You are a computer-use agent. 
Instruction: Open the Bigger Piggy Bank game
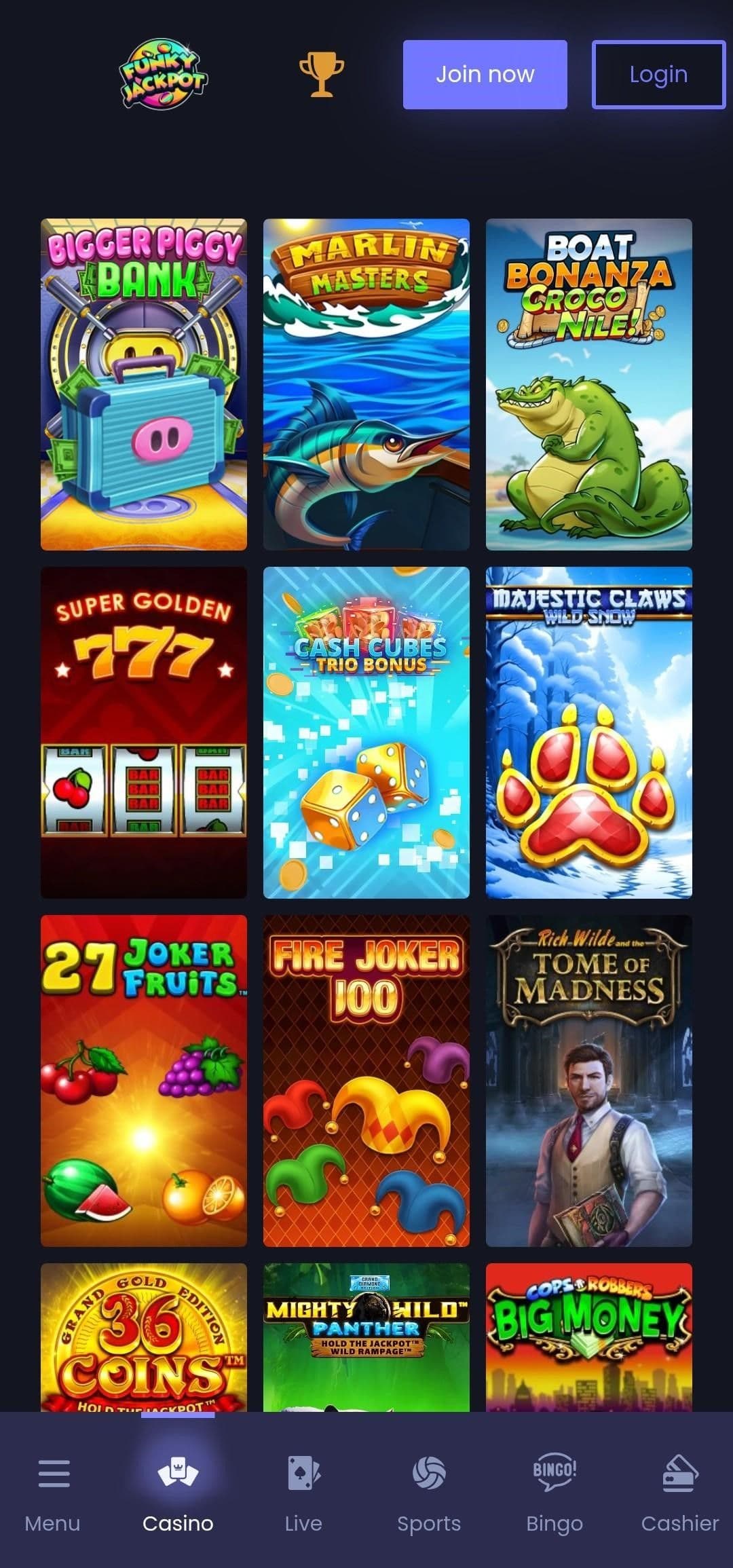tap(143, 384)
